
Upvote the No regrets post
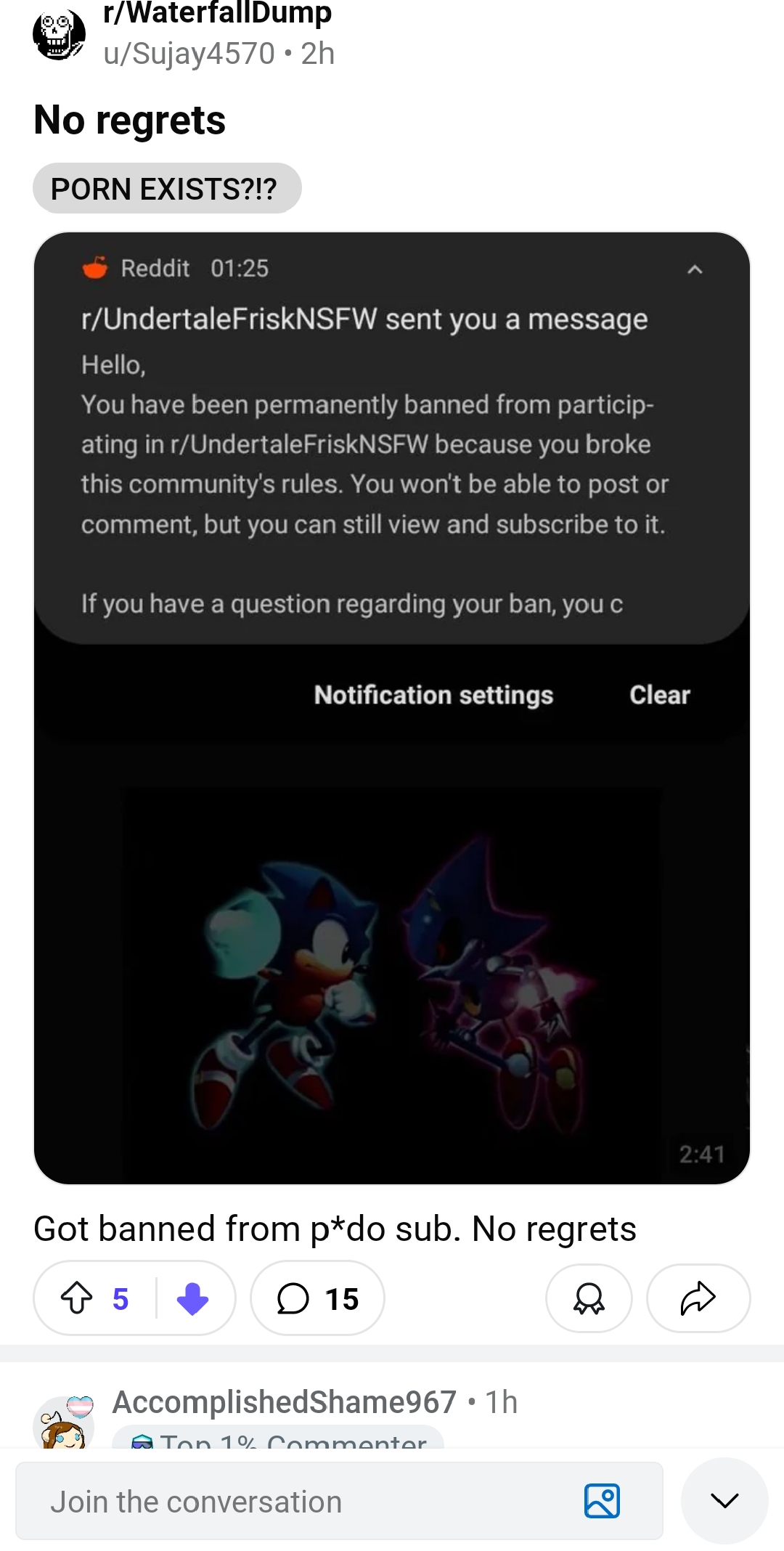click(77, 1298)
